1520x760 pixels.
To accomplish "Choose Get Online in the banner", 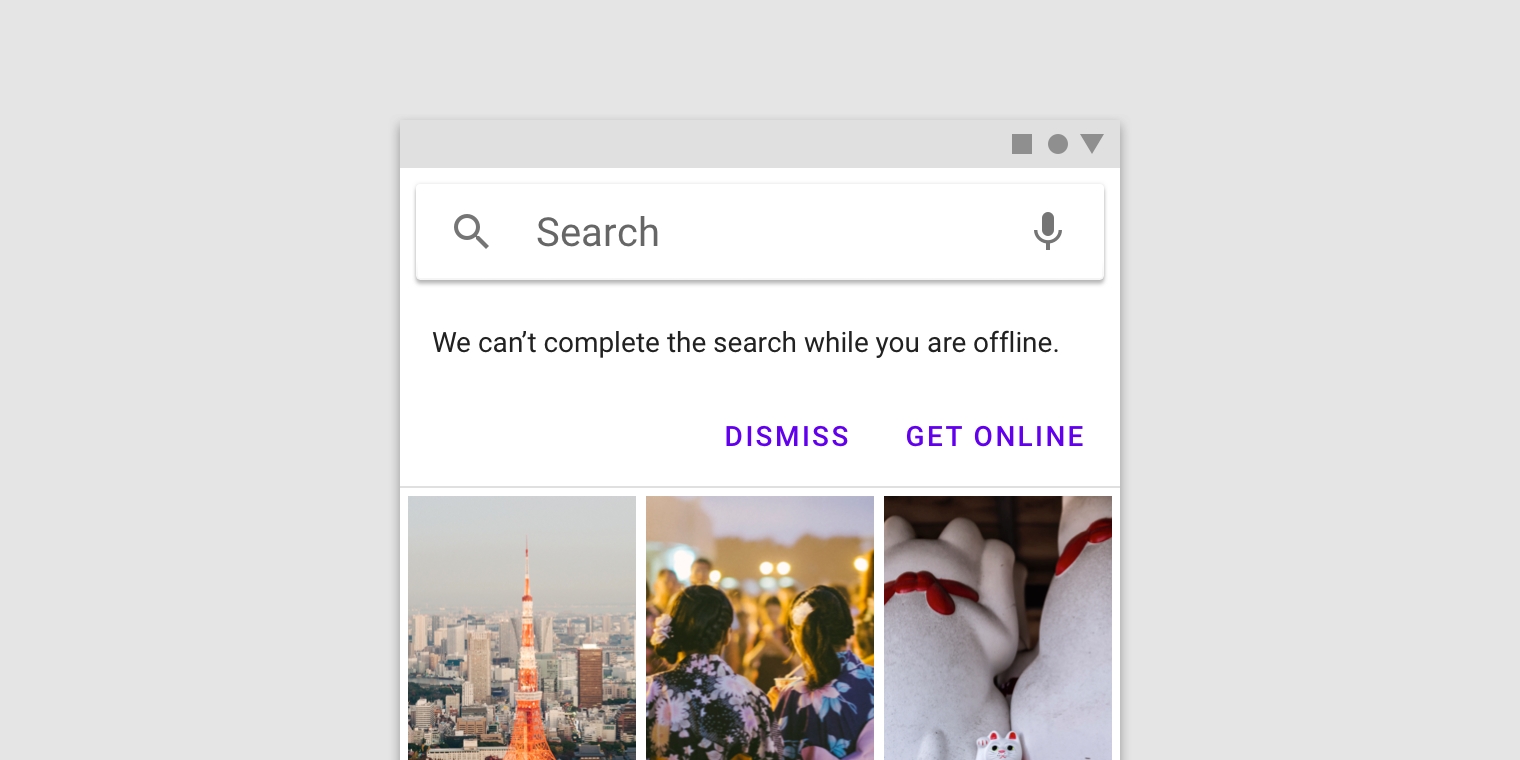I will coord(995,437).
